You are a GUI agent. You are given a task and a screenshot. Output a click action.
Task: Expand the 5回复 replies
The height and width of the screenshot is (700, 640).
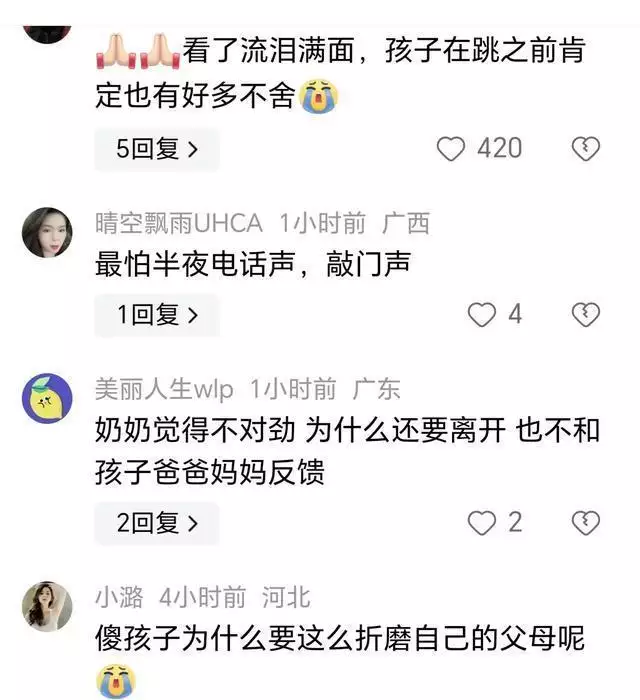[157, 149]
